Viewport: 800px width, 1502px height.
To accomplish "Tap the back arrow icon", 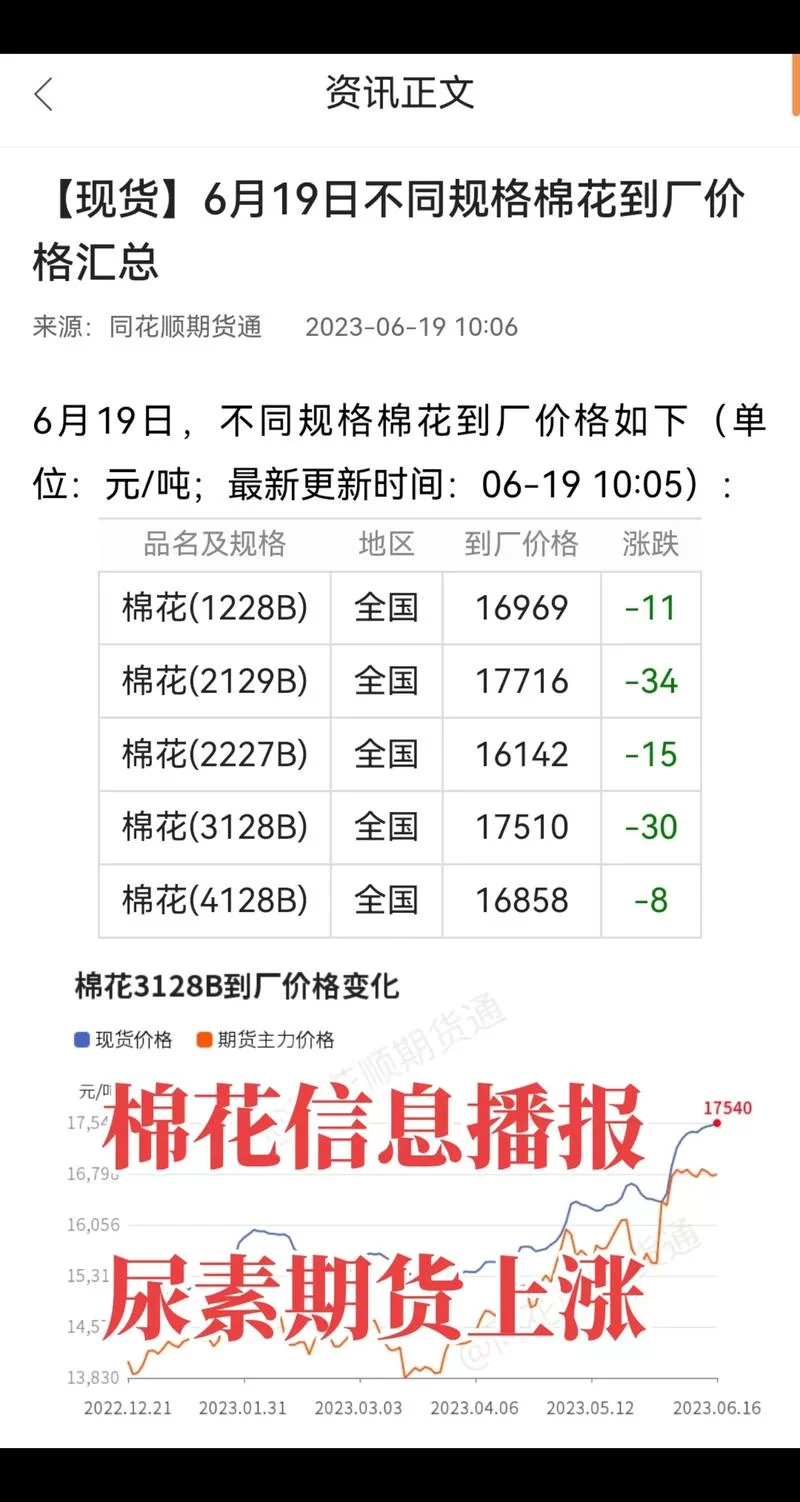I will point(42,93).
